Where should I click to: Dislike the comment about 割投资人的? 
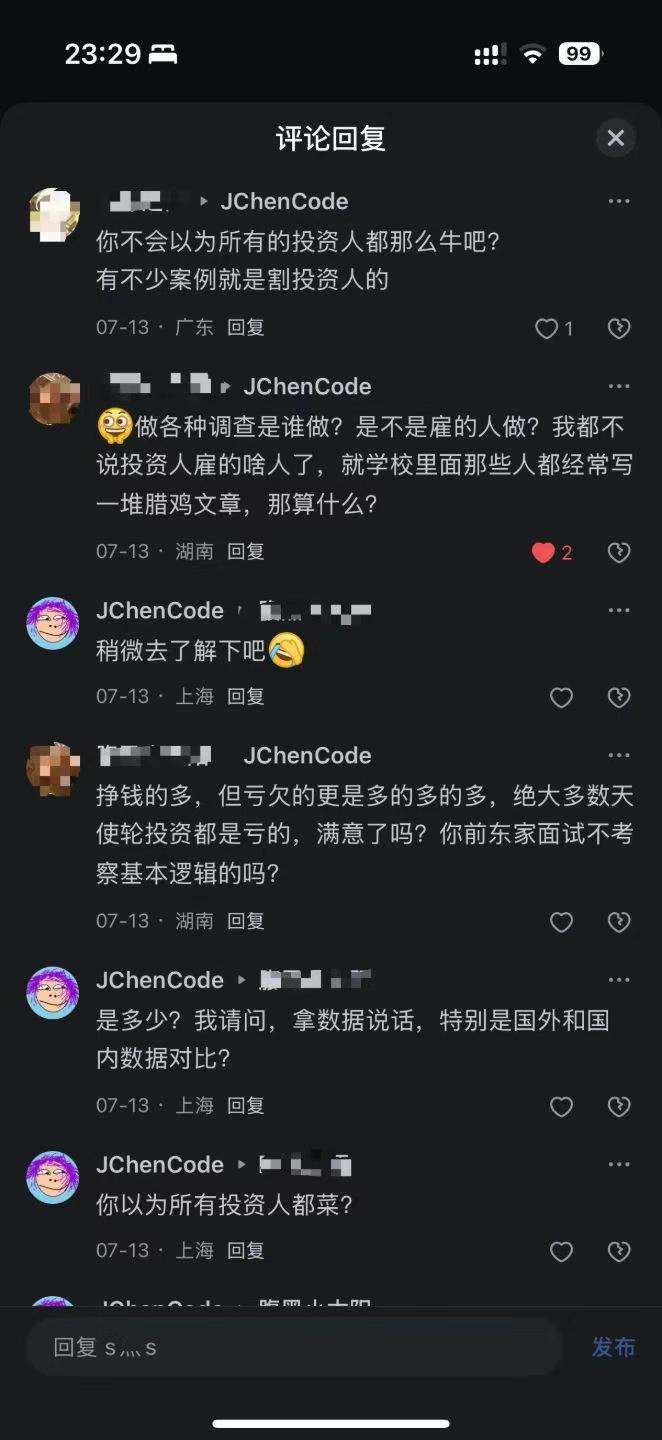(x=619, y=328)
